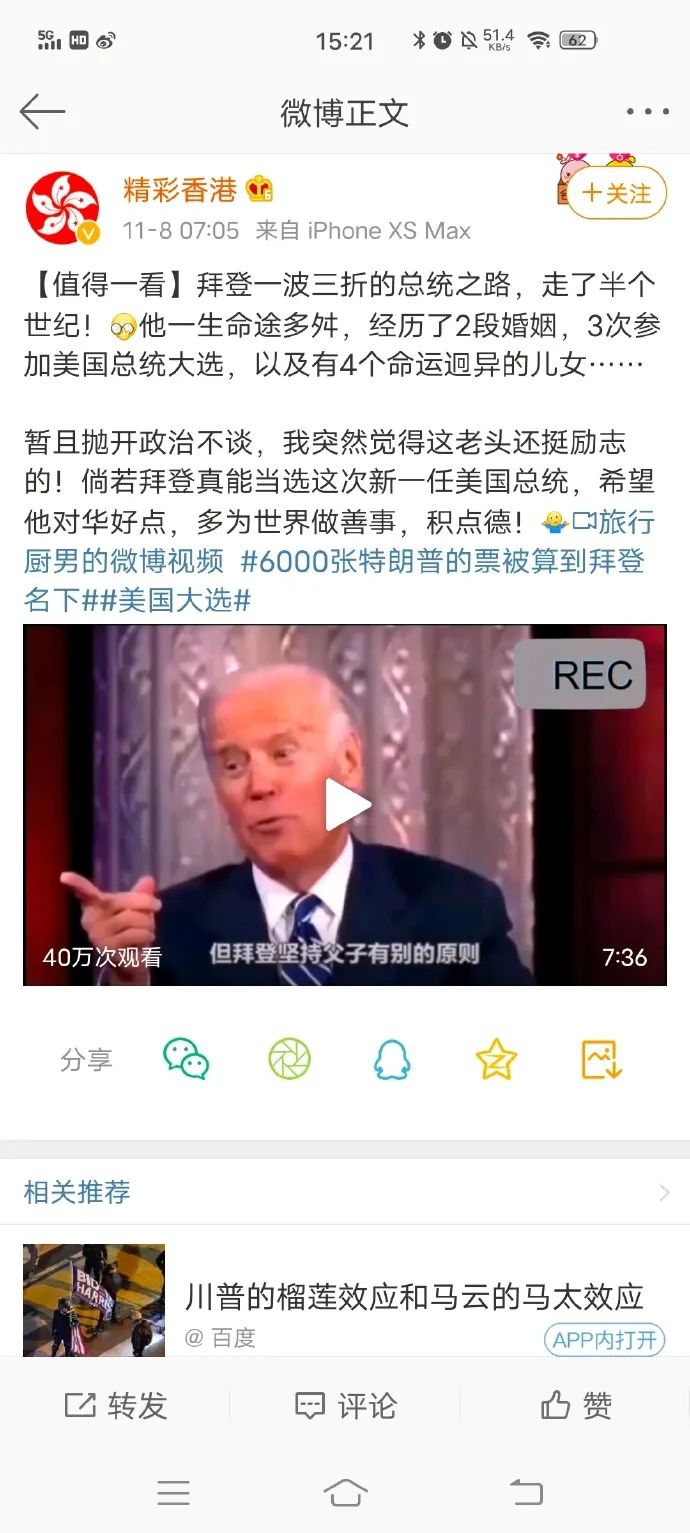This screenshot has height=1533, width=690.
Task: Follow 精彩香港 with the +关注 button
Action: click(616, 193)
